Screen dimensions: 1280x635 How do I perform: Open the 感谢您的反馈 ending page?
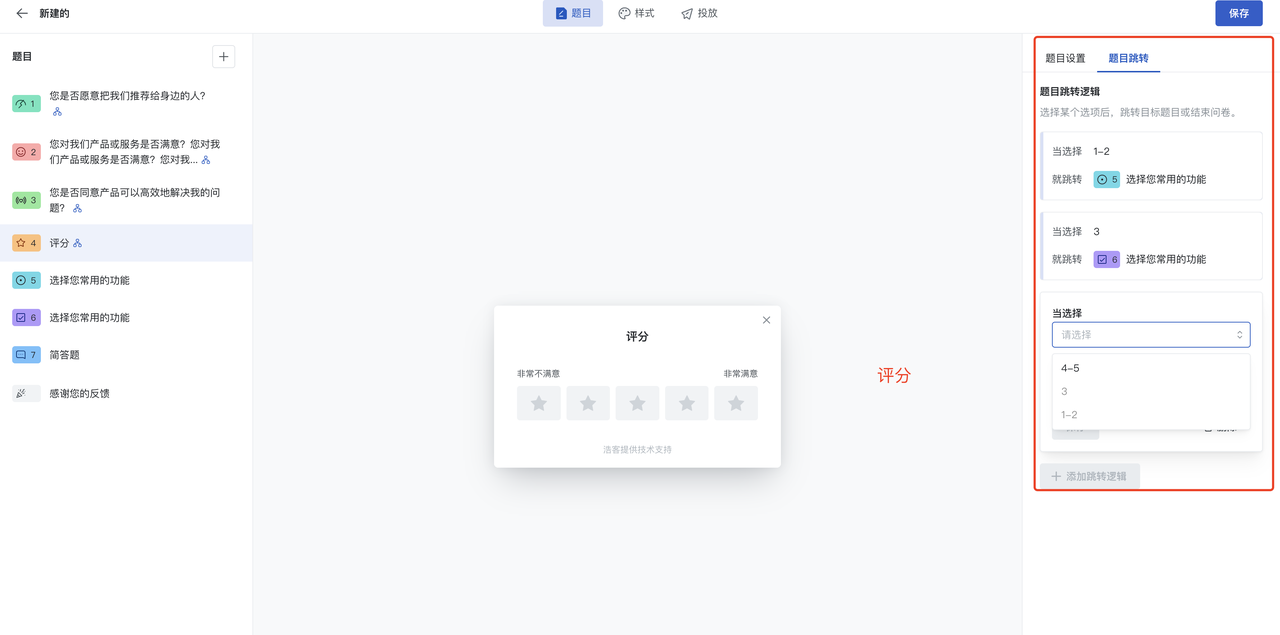[79, 394]
